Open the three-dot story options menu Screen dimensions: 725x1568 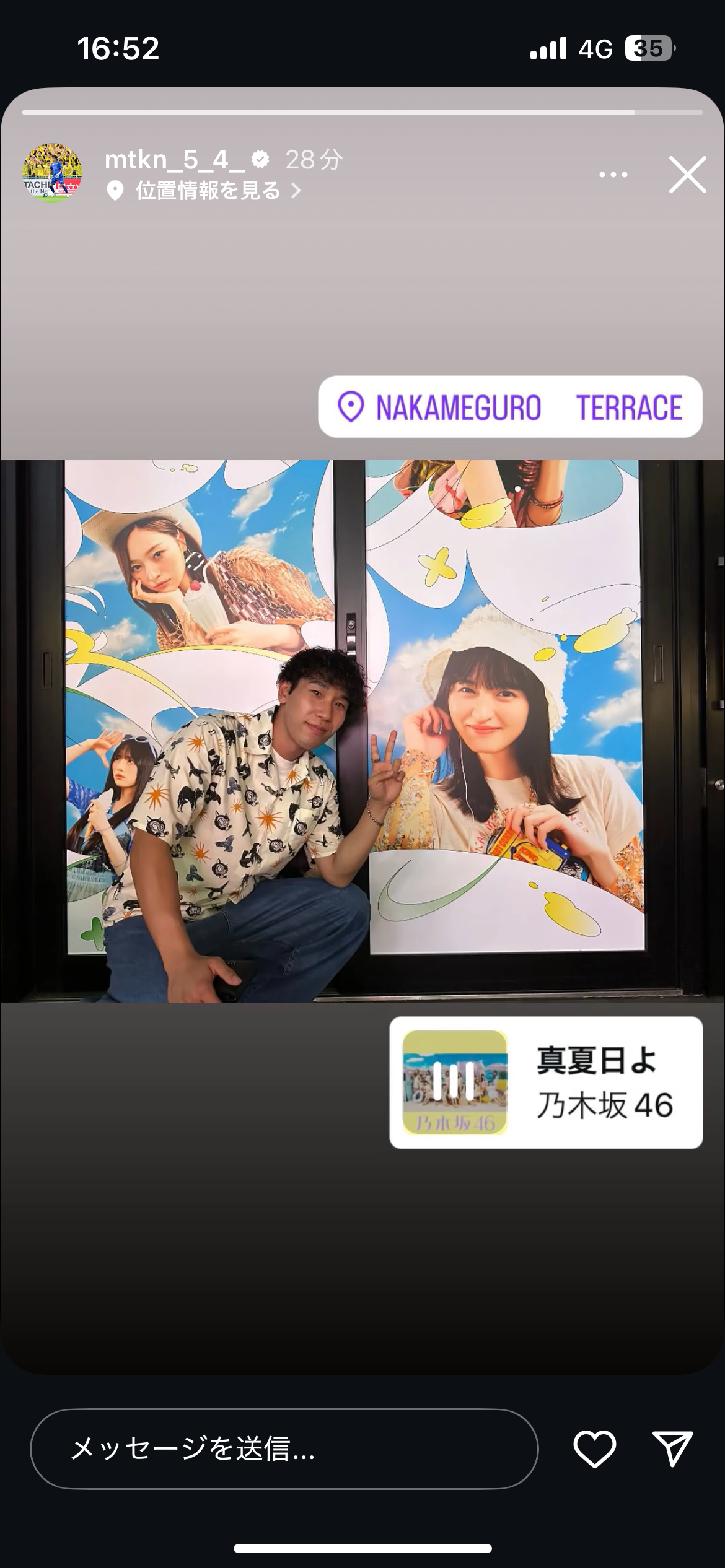[613, 175]
